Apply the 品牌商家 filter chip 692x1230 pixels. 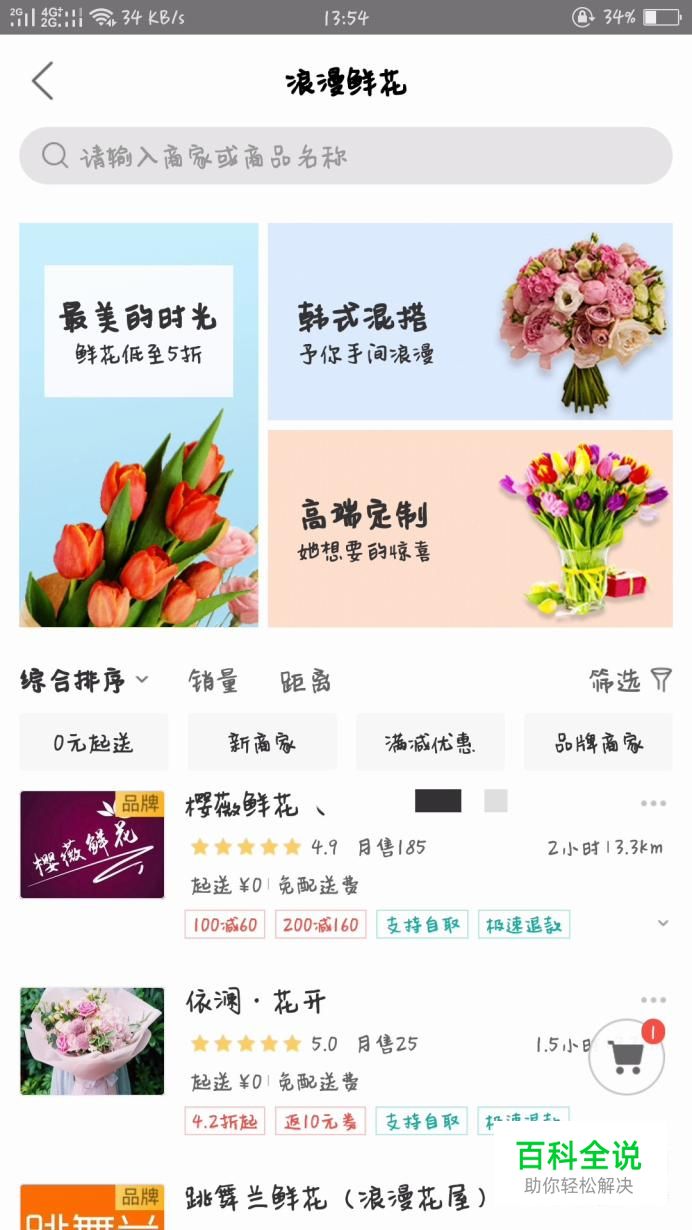pyautogui.click(x=598, y=742)
